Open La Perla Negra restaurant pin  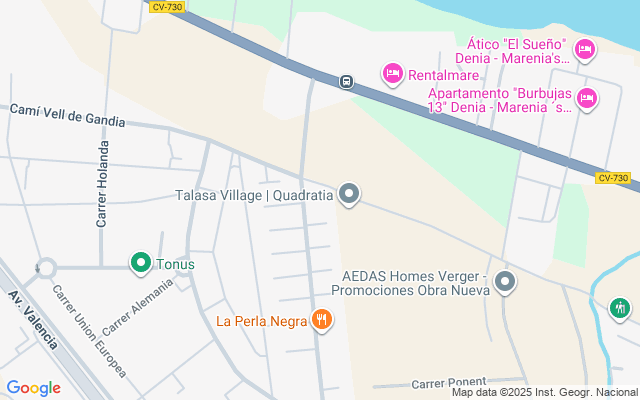[x=322, y=320]
